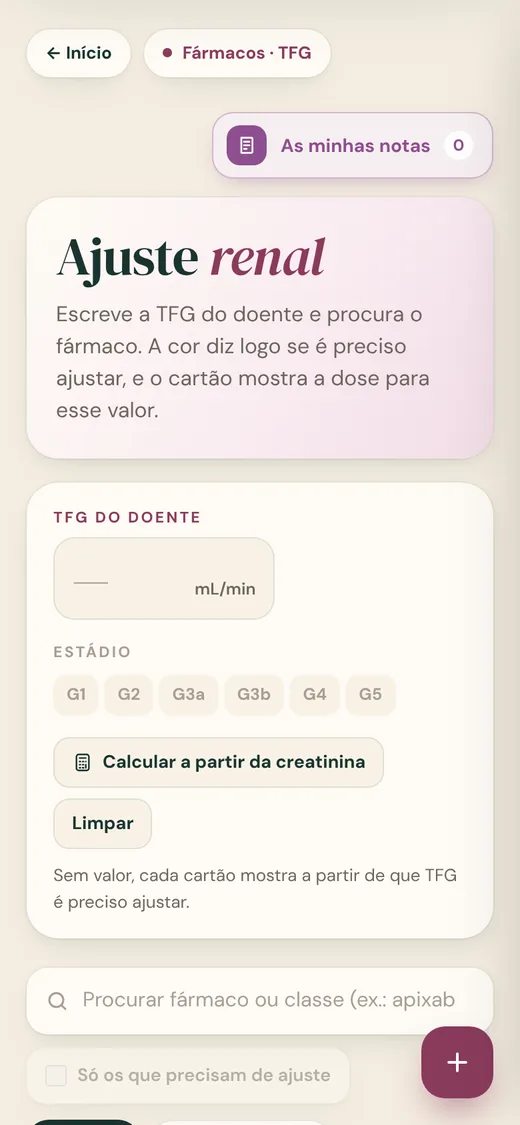
Task: Select stage G2
Action: (128, 695)
